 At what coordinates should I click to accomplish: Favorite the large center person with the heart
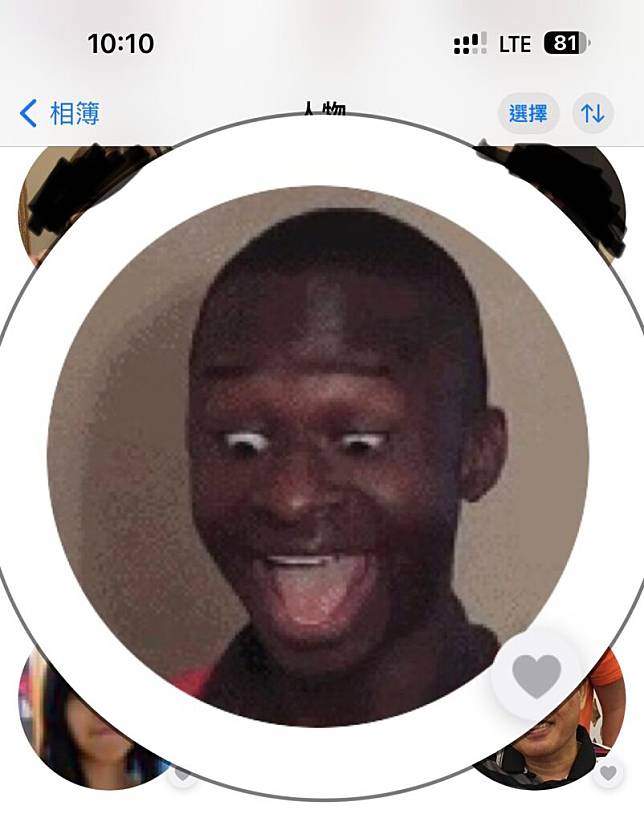click(537, 677)
